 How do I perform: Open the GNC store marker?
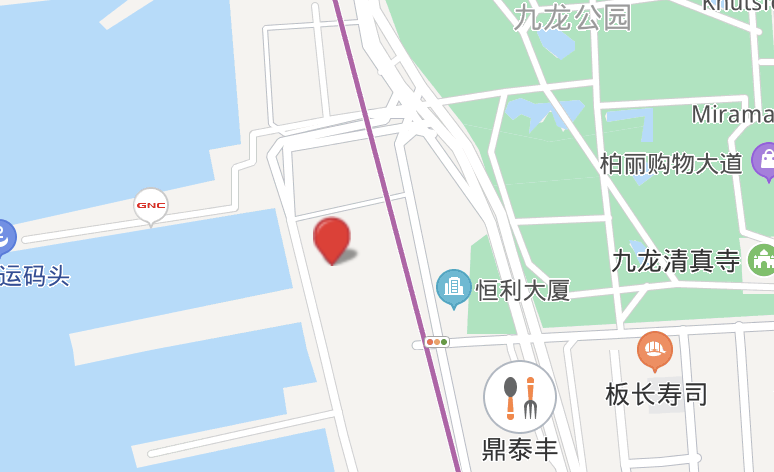click(151, 205)
